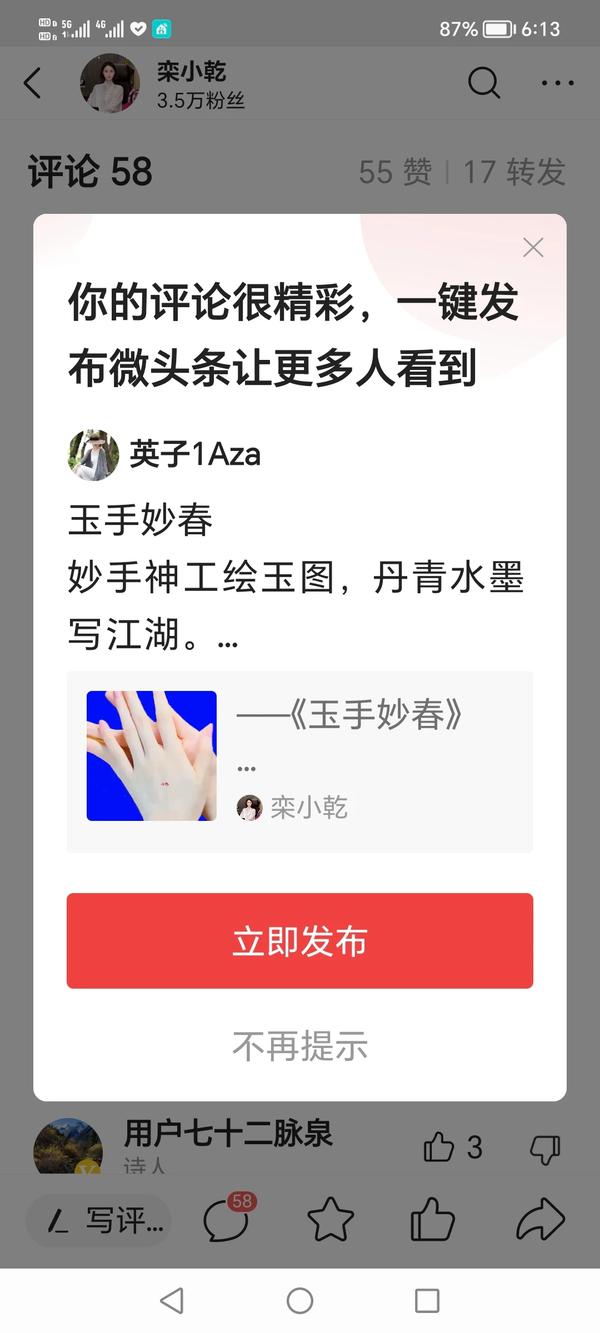Tap 立即发布 to publish now

pos(300,941)
